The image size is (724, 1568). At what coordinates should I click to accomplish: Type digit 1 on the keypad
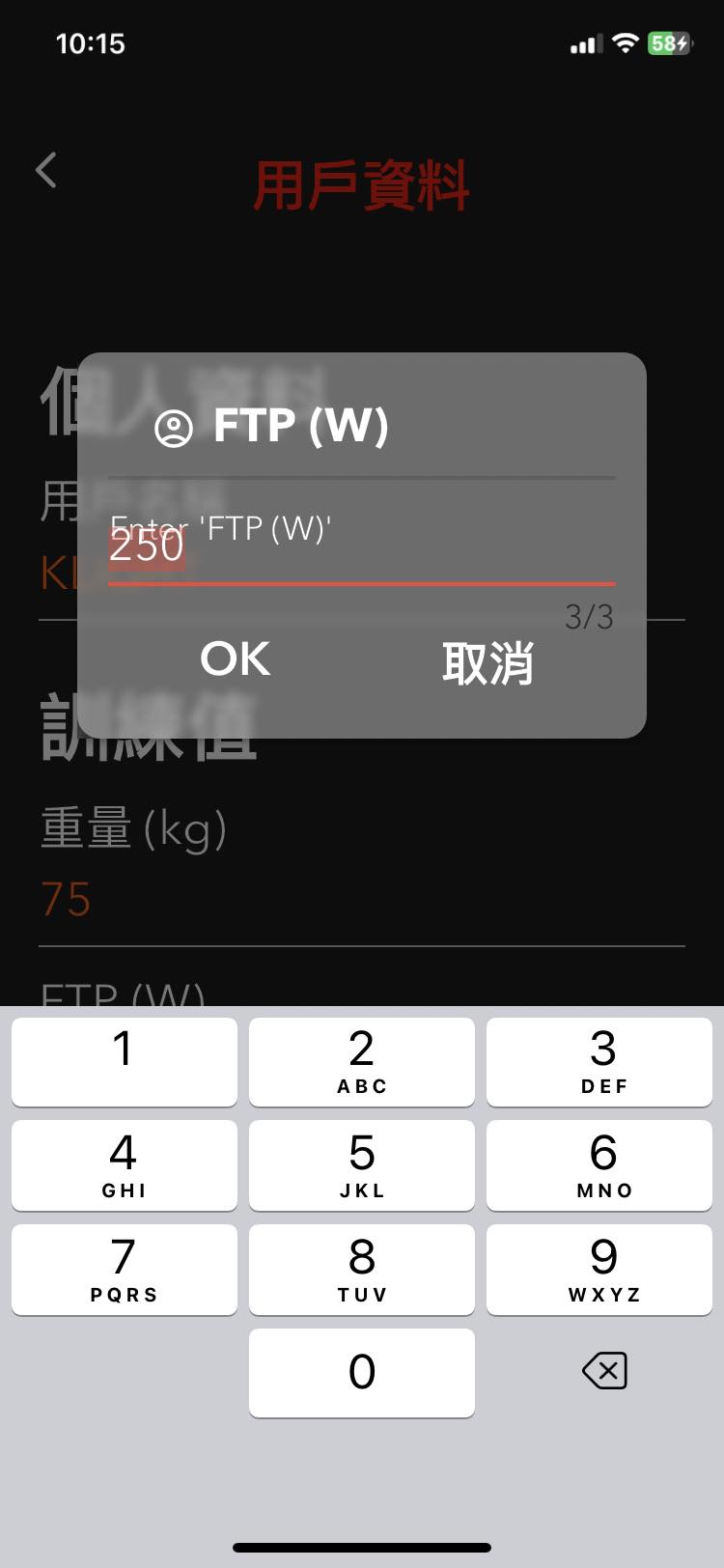click(124, 1061)
